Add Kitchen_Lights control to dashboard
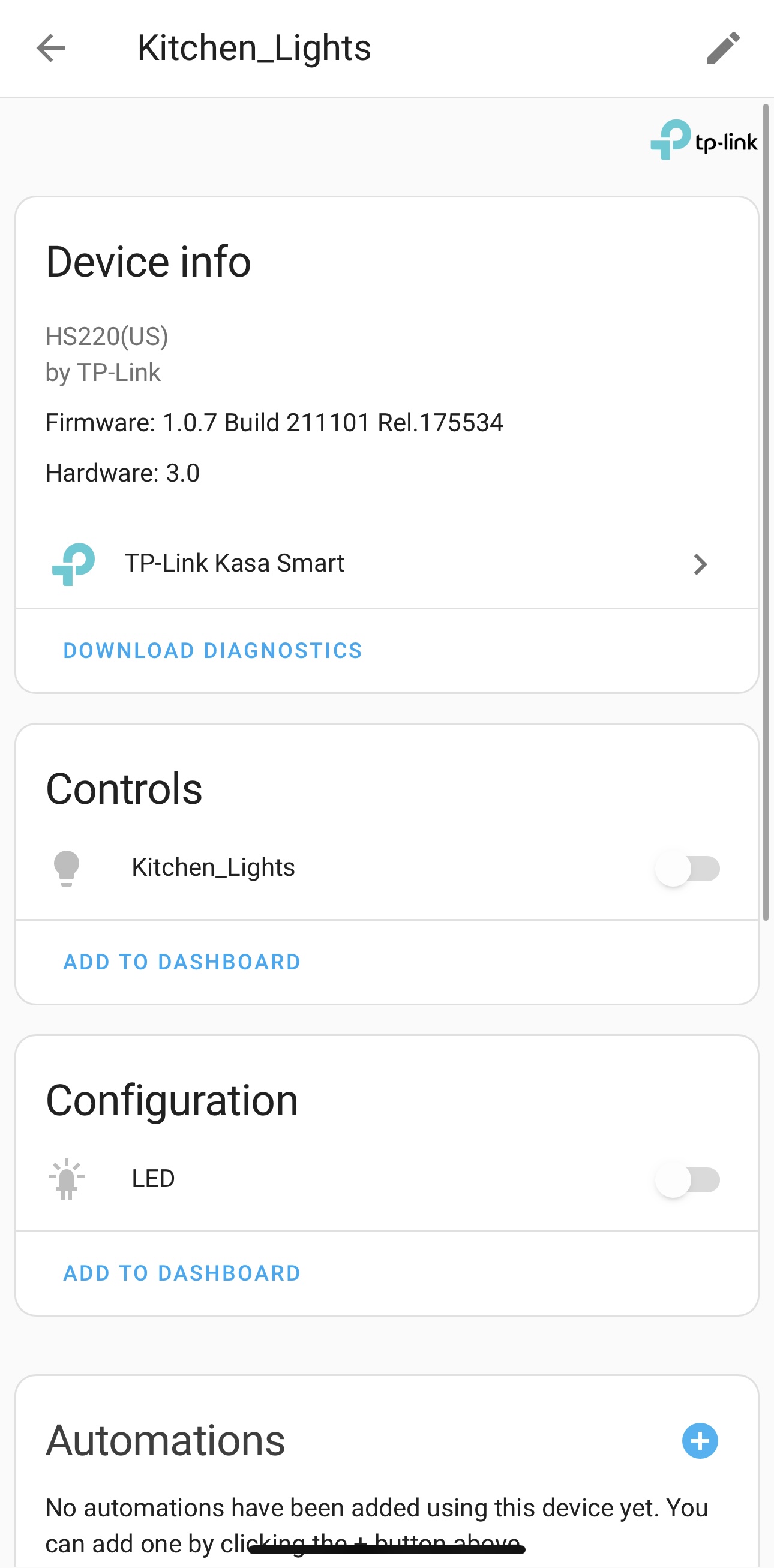 tap(180, 962)
